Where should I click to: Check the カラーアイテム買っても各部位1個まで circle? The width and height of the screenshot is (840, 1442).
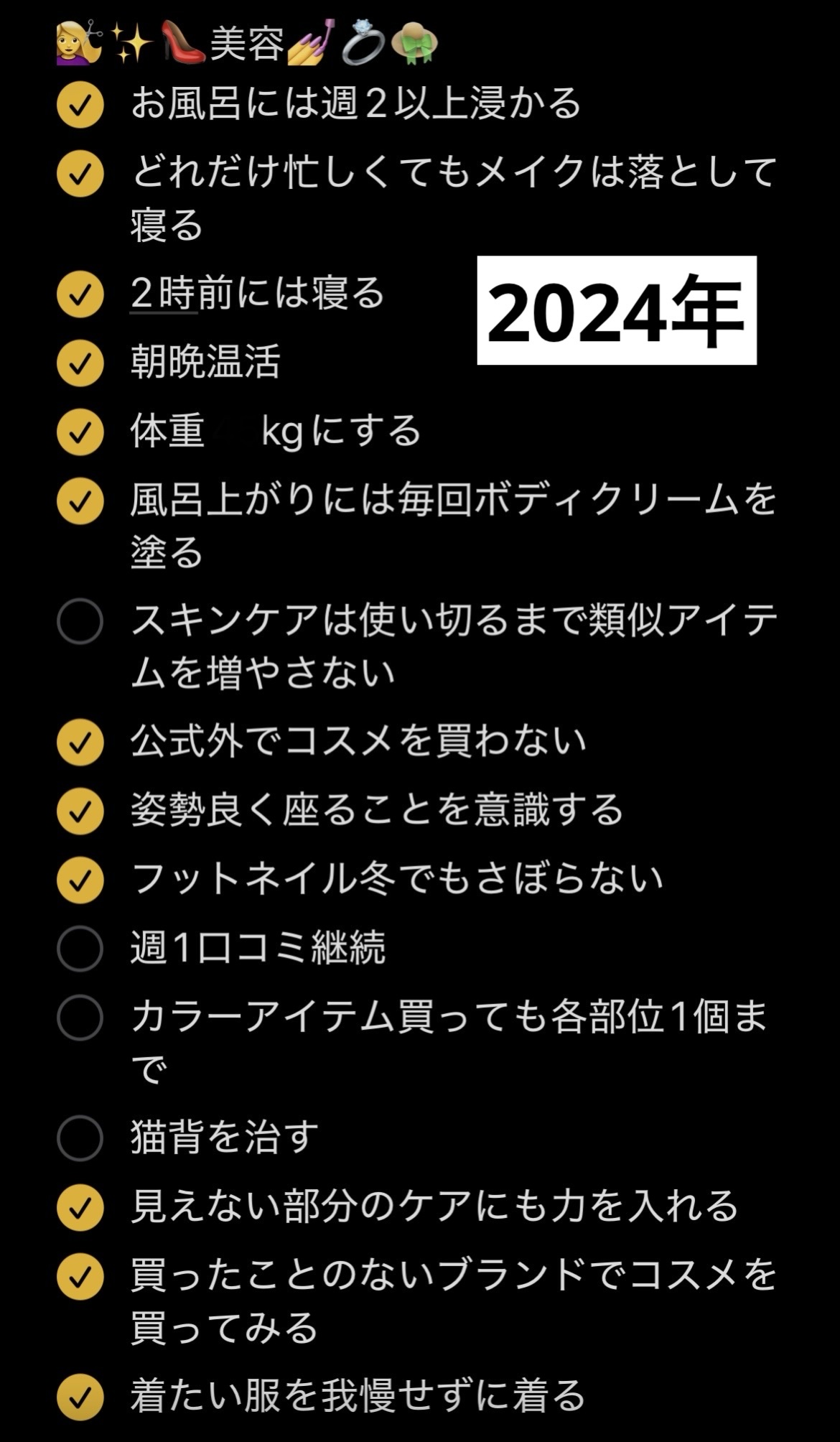80,1017
